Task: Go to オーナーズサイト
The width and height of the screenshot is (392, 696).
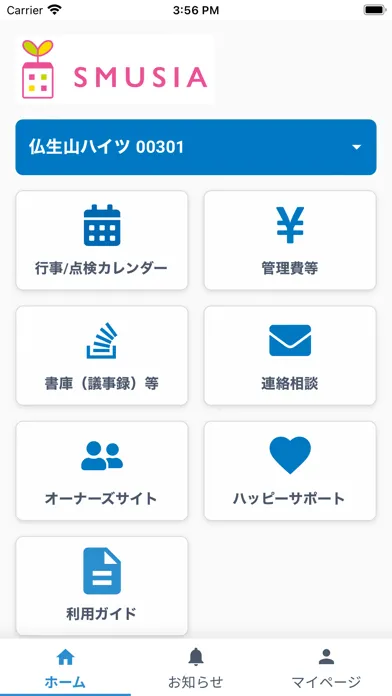Action: pos(102,471)
